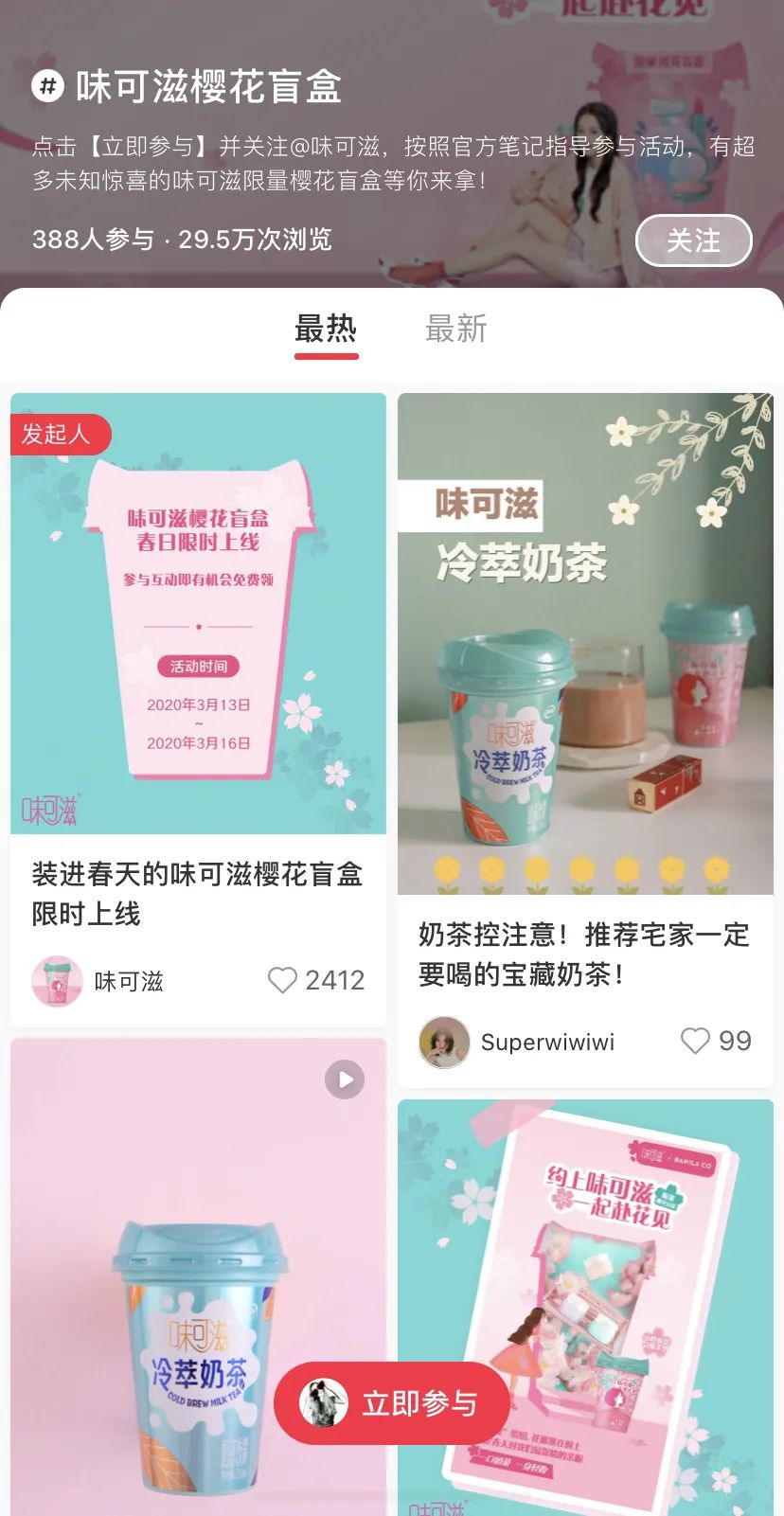784x1516 pixels.
Task: Like Superwiwiwi's post with 99 likes
Action: [695, 1042]
